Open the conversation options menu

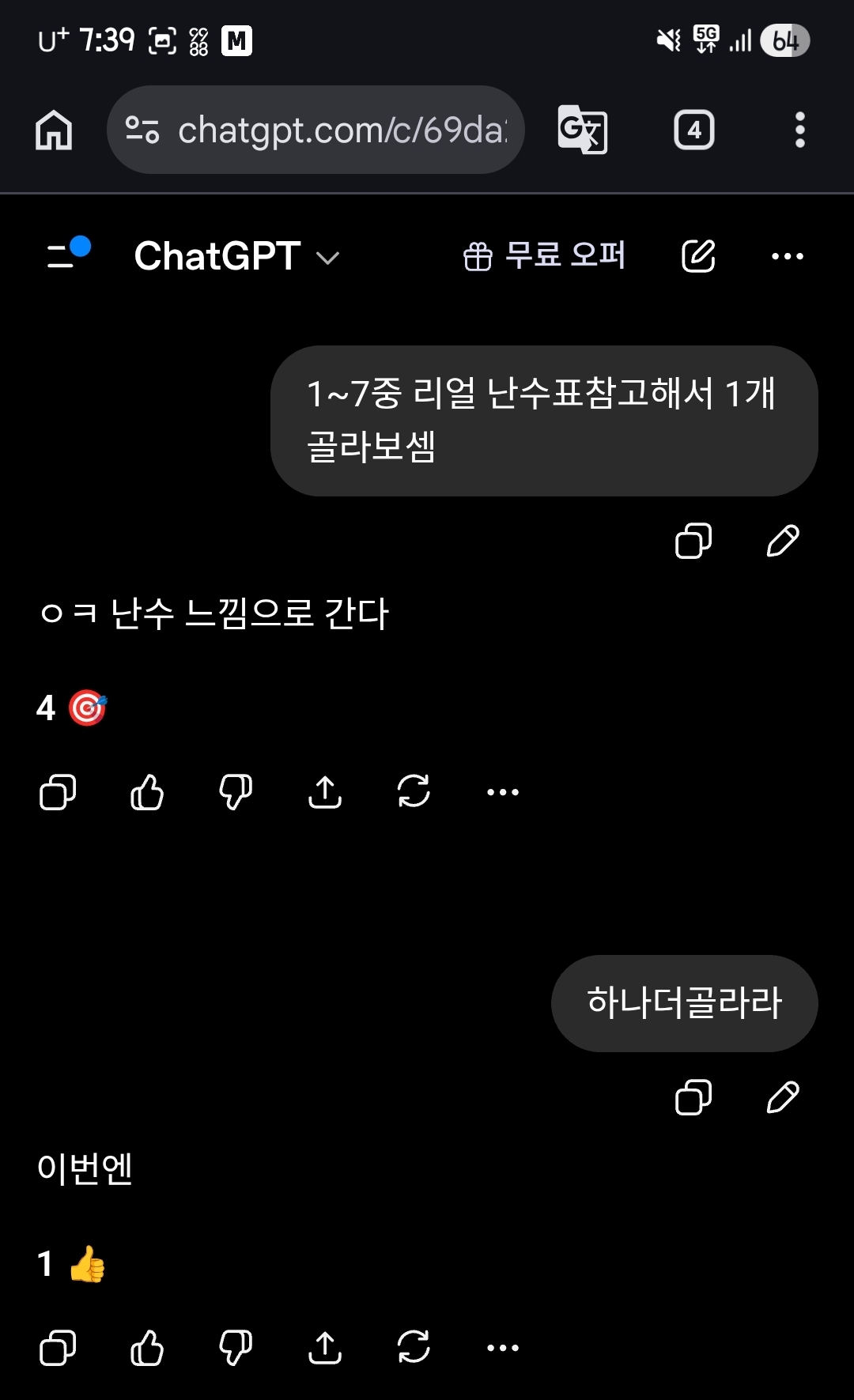(787, 256)
